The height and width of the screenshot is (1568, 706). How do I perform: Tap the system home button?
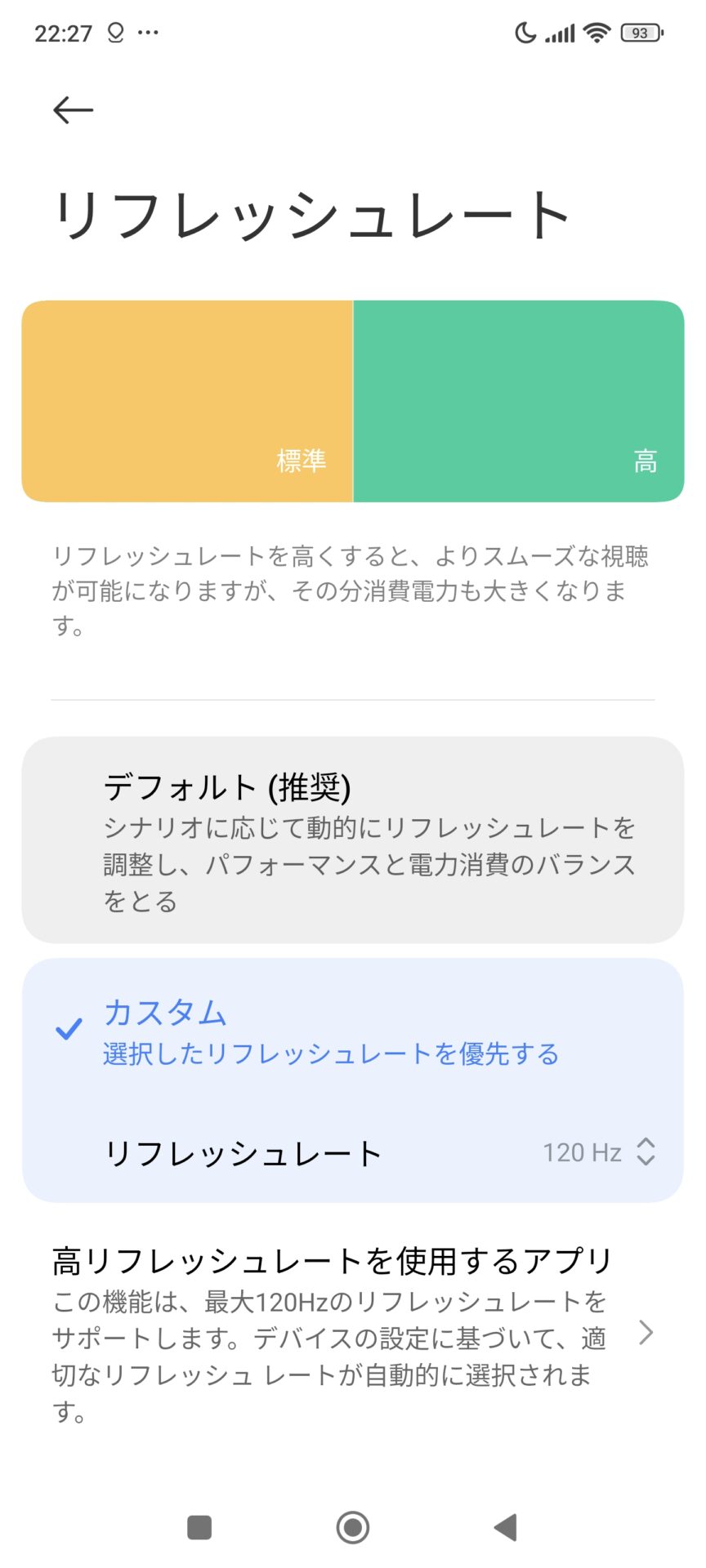click(352, 1526)
